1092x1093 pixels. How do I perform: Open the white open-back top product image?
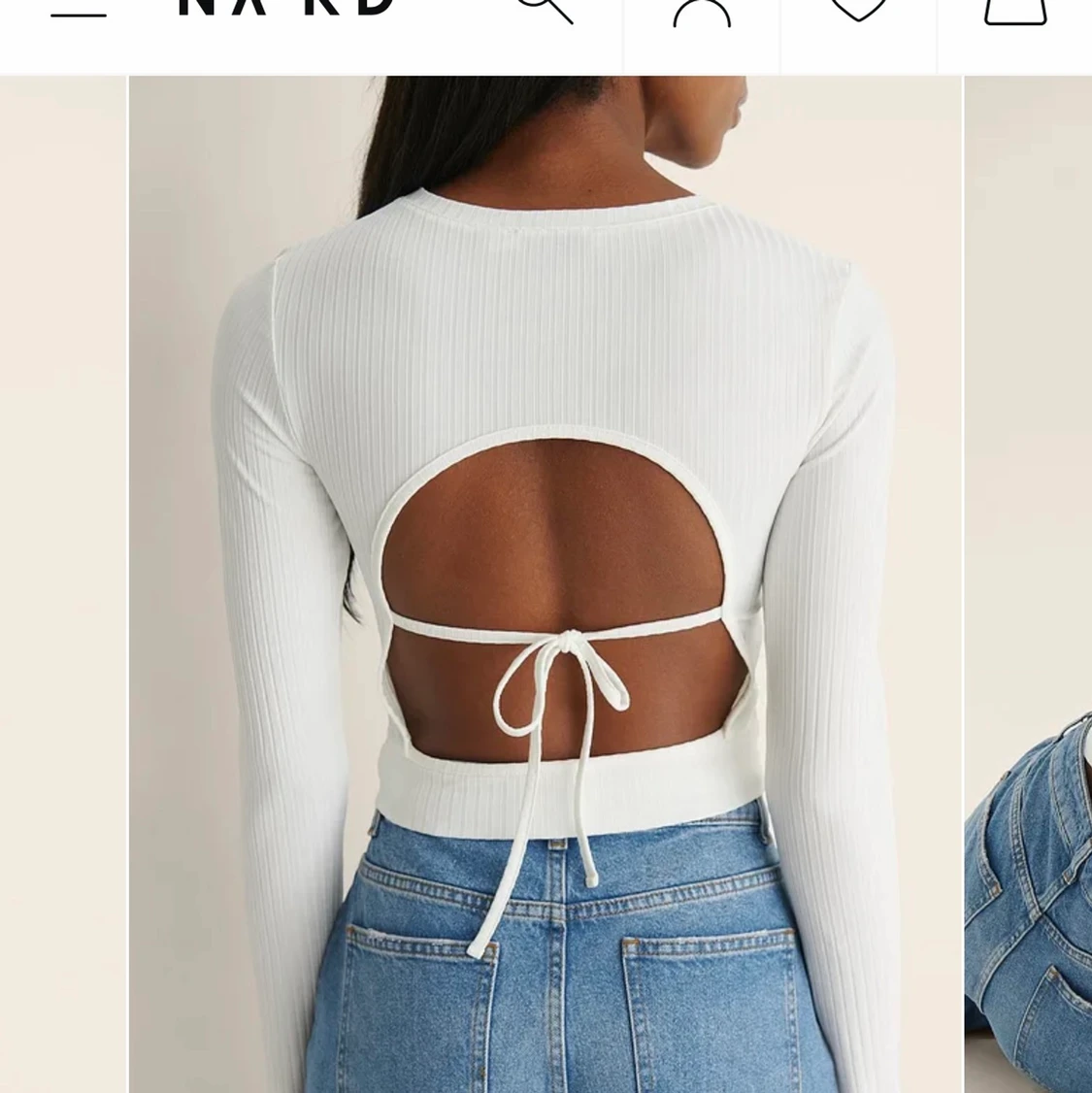click(x=546, y=582)
